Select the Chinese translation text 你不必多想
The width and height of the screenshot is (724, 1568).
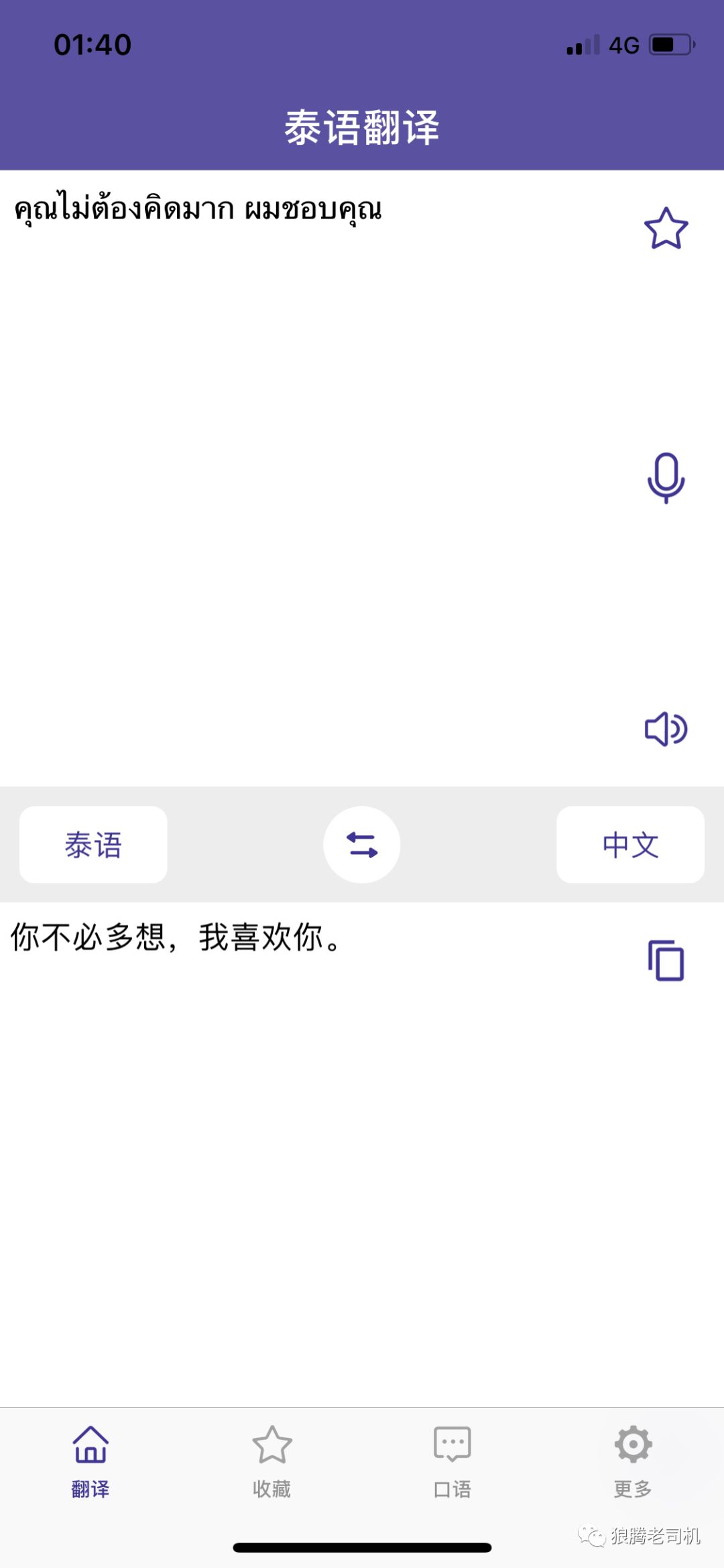(174, 940)
